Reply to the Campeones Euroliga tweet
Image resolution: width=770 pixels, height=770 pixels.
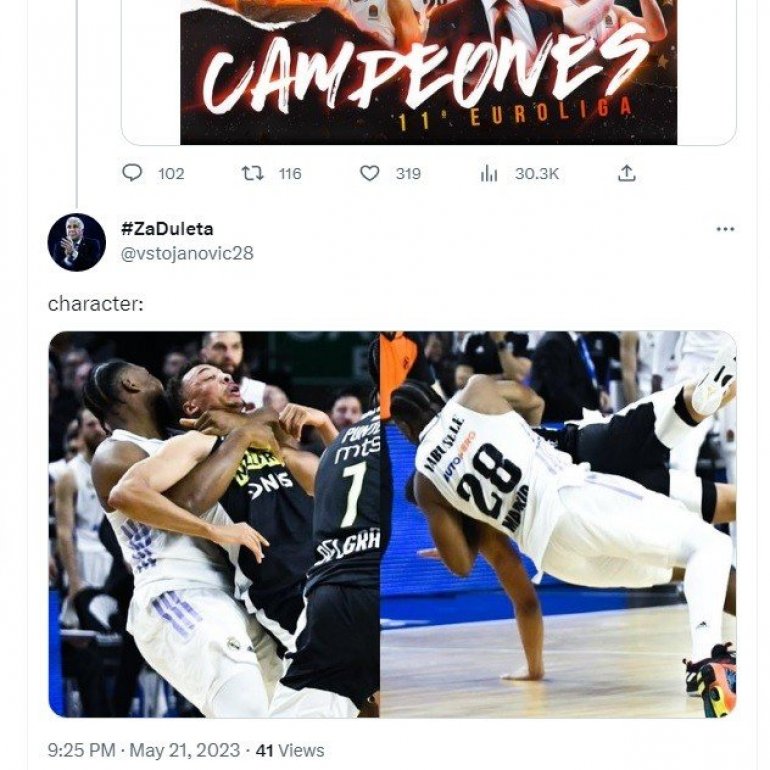click(132, 174)
